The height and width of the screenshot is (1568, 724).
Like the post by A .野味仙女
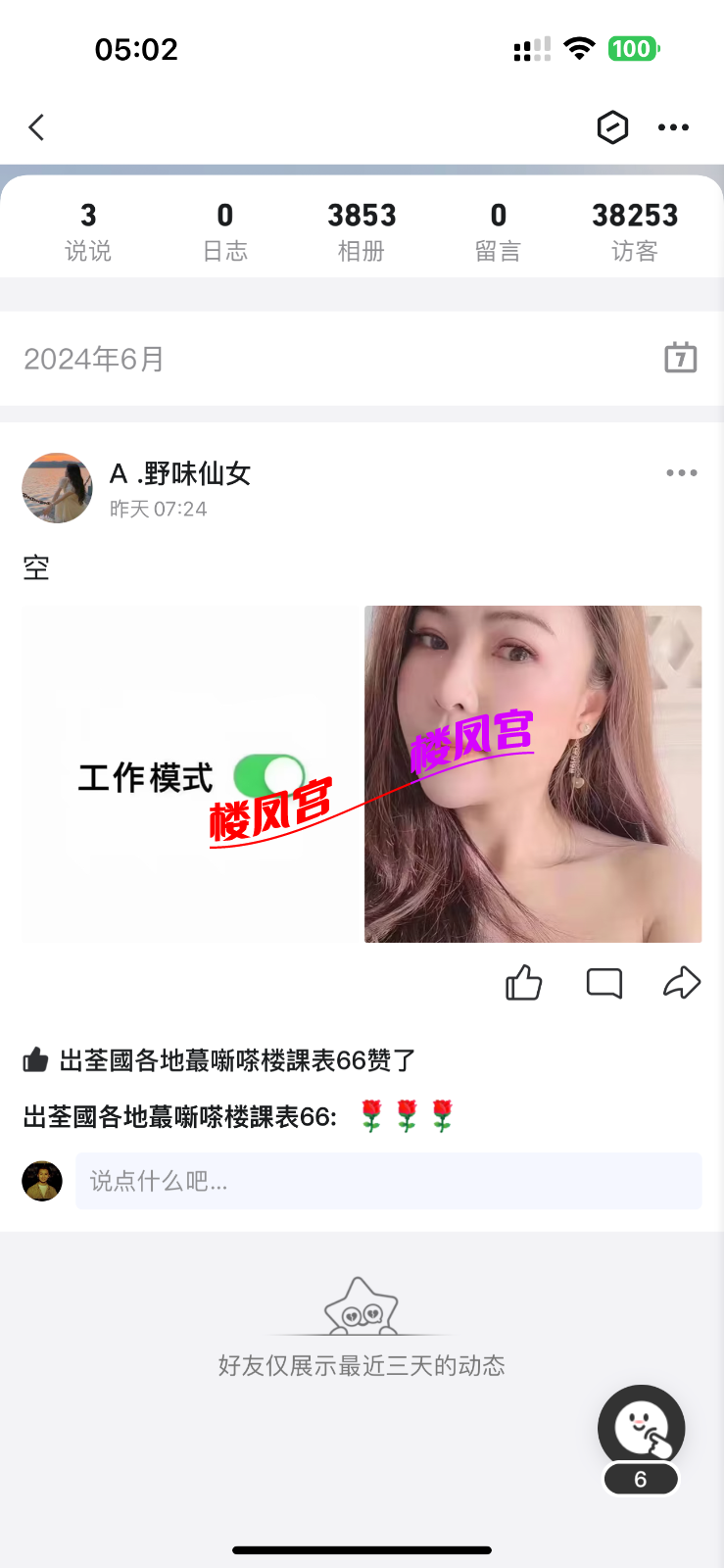(524, 982)
